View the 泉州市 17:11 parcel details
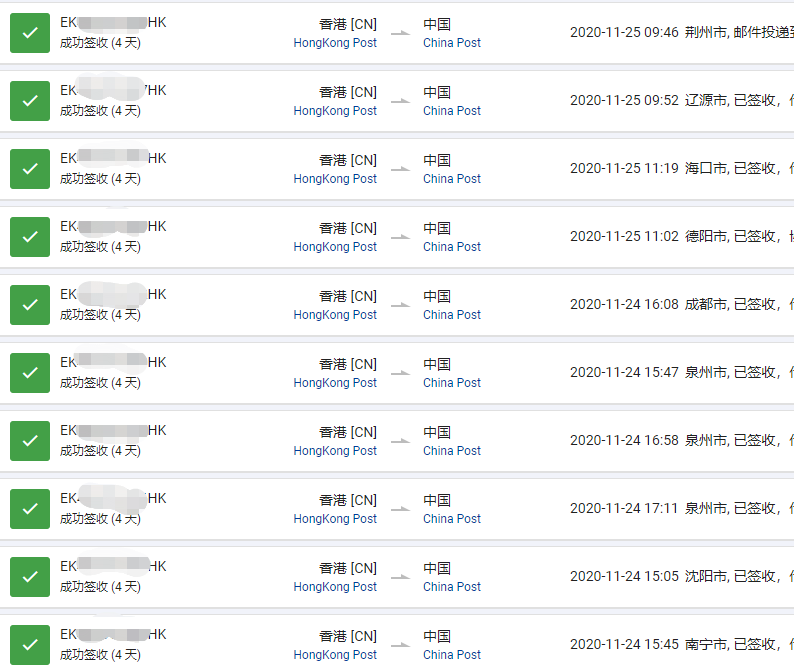The width and height of the screenshot is (794, 672). click(680, 508)
